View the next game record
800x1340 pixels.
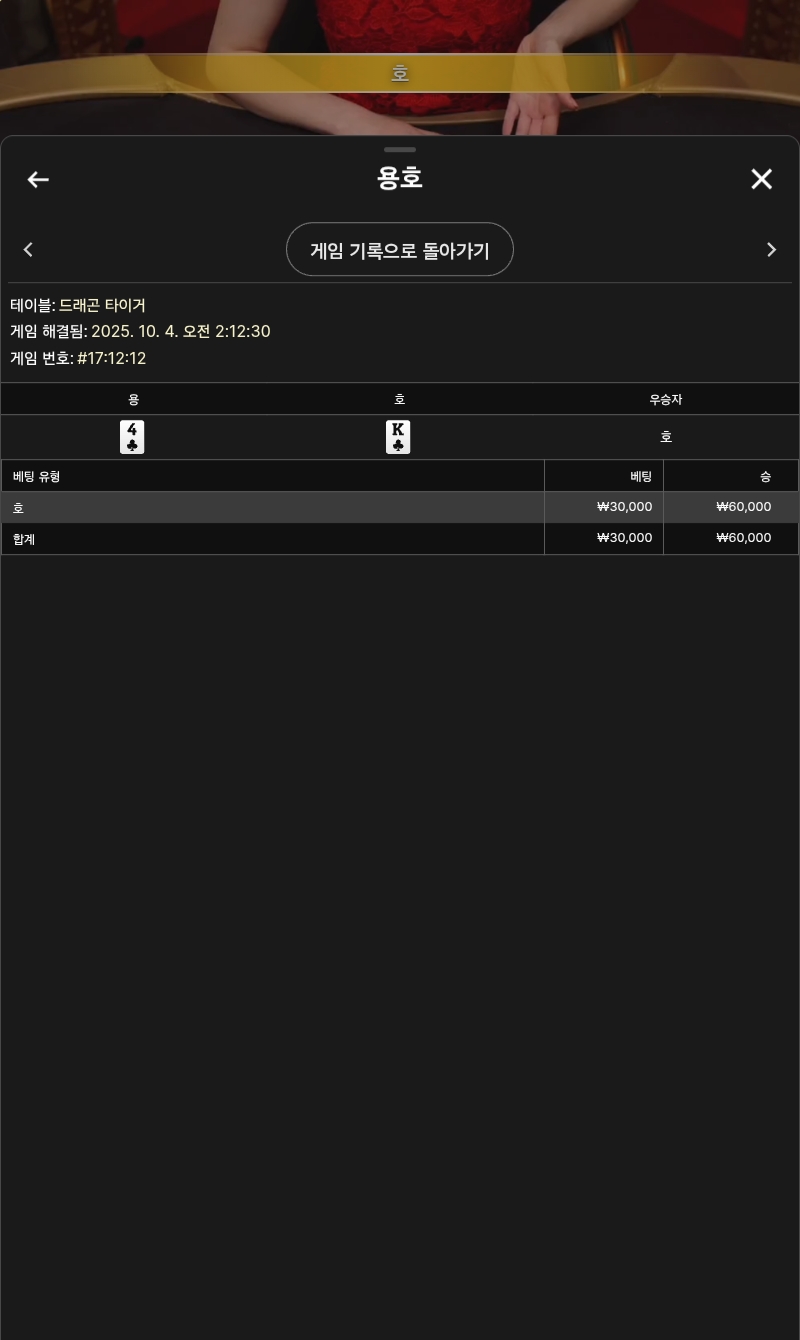click(x=771, y=250)
